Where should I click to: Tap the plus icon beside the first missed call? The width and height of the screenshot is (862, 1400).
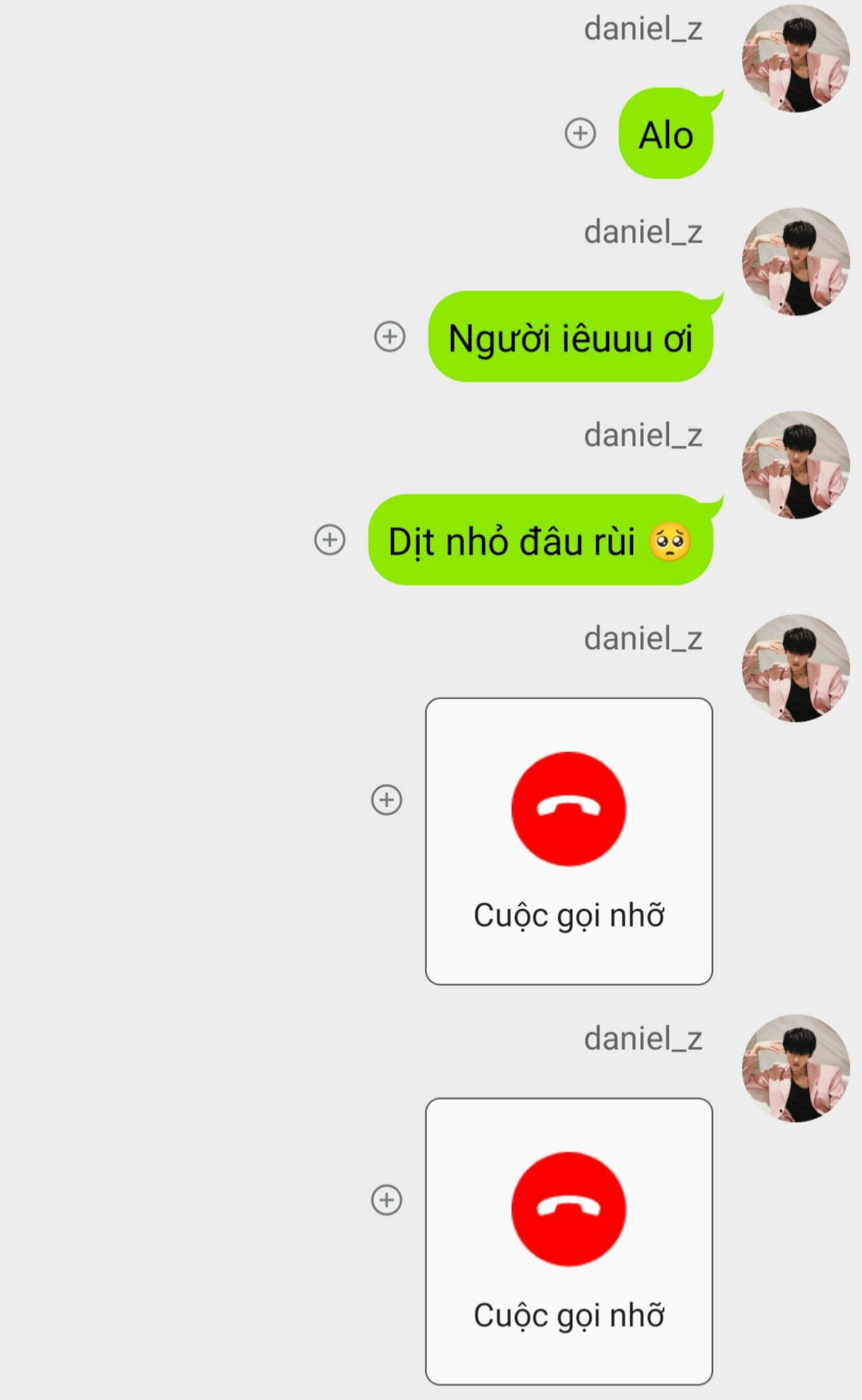pyautogui.click(x=386, y=799)
